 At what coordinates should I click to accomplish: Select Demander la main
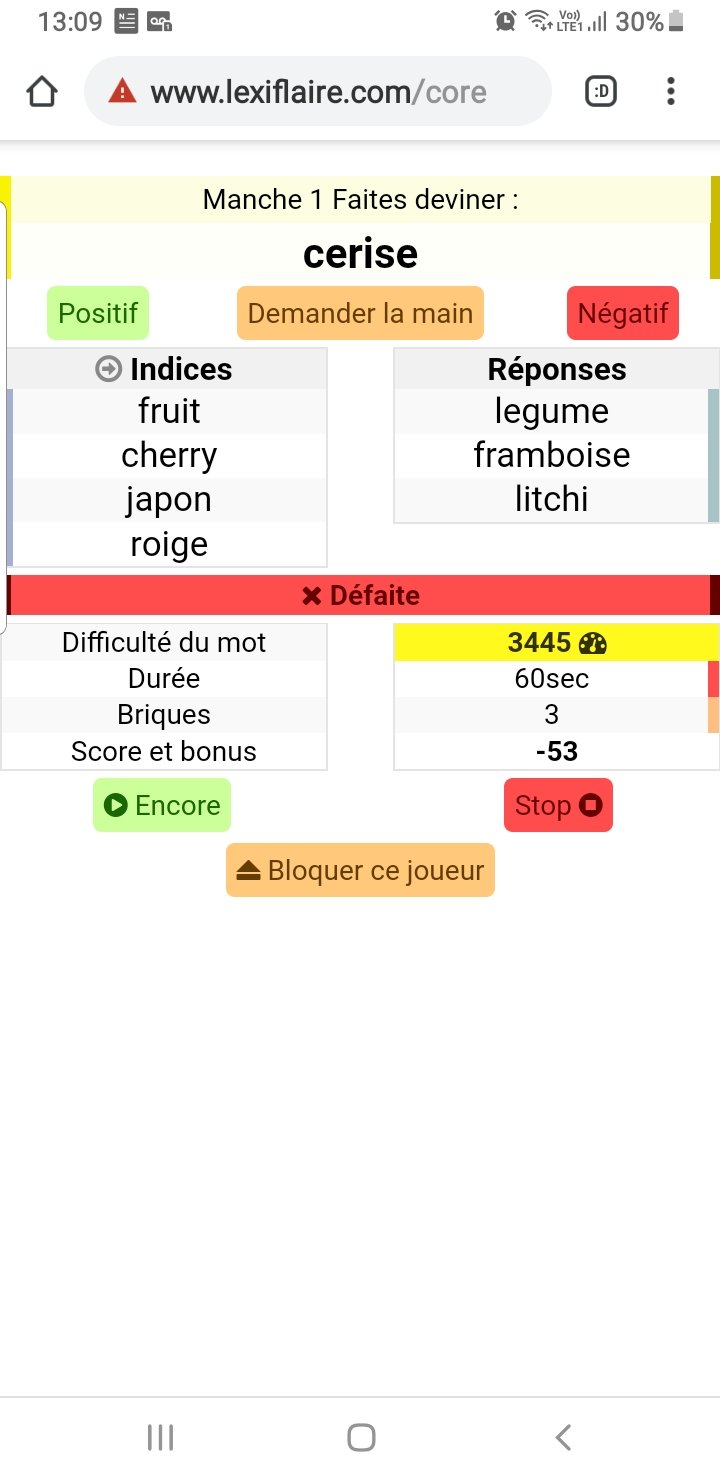tap(360, 313)
